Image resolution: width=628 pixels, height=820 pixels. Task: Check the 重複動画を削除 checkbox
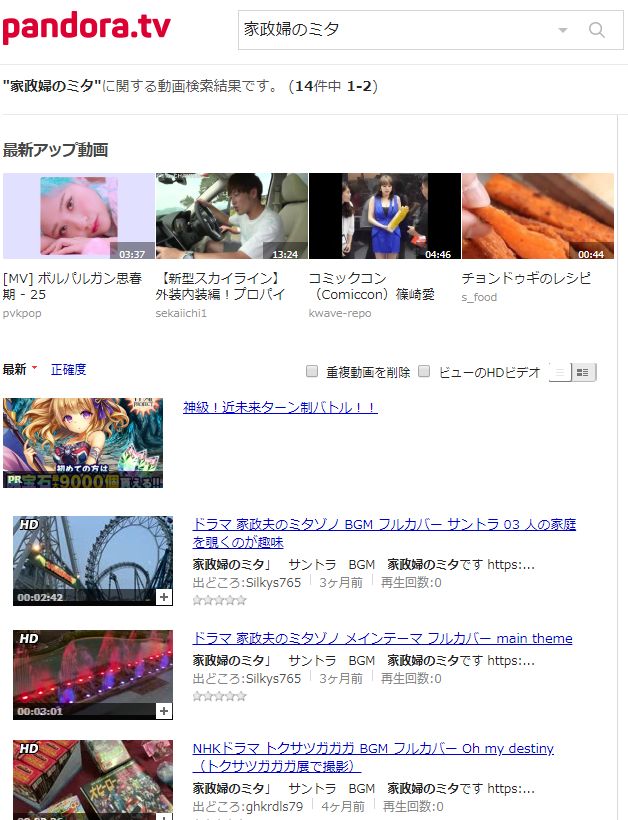point(312,371)
